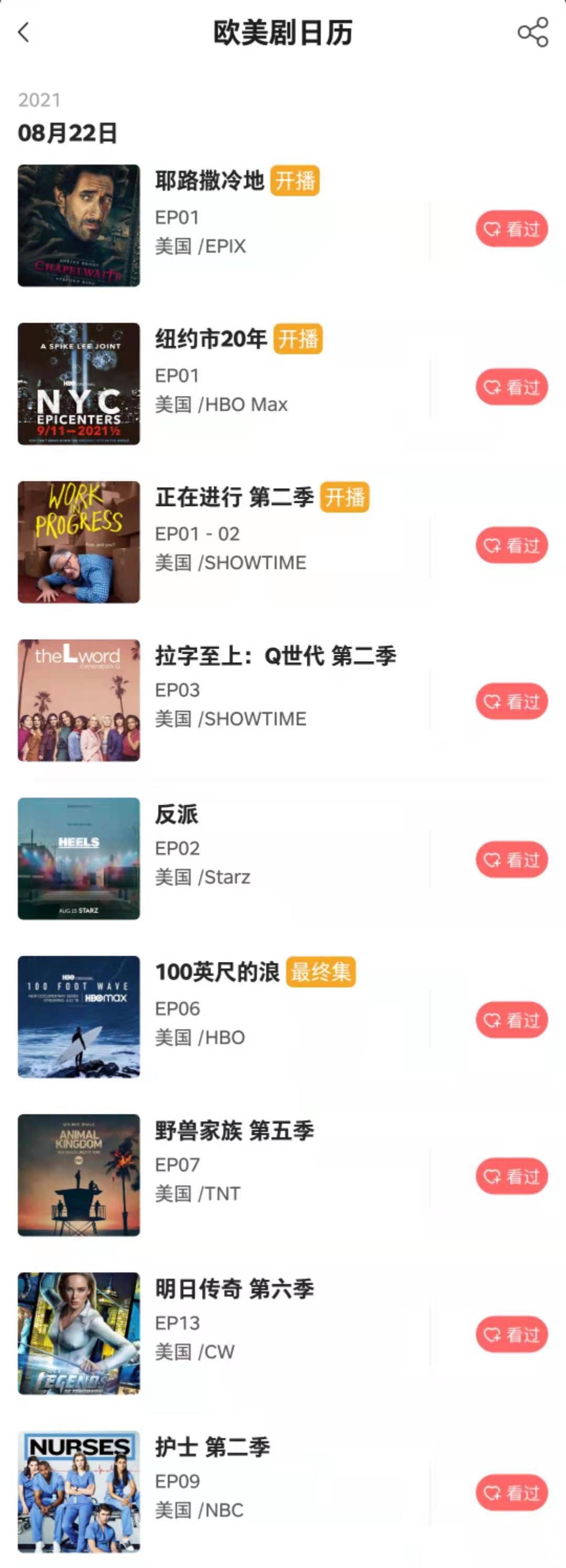
Task: Open the 反派 Heels poster
Action: 79,858
